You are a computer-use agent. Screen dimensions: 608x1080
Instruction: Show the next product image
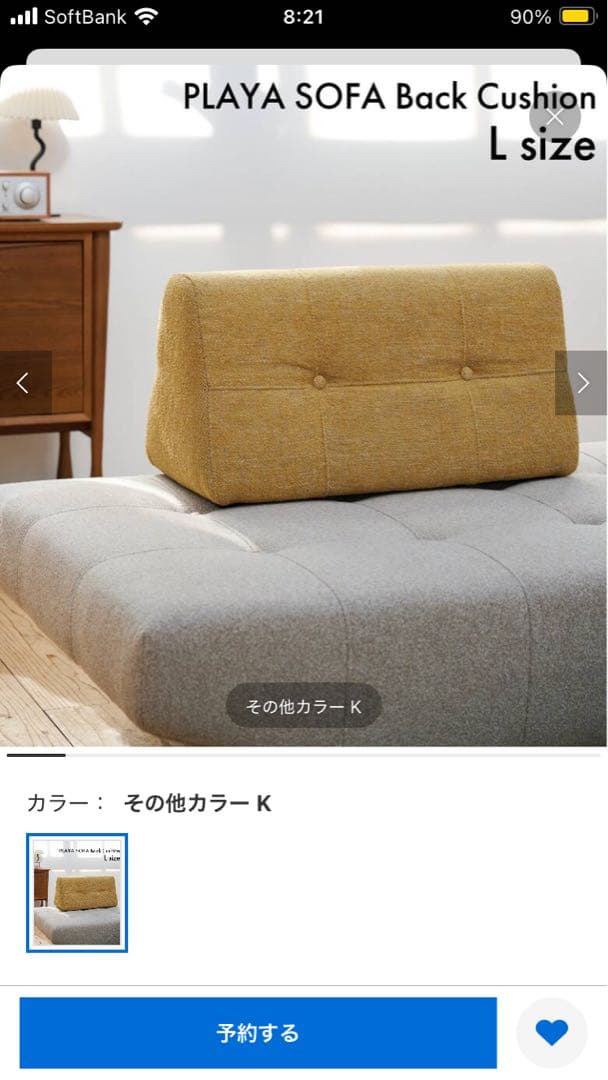582,383
